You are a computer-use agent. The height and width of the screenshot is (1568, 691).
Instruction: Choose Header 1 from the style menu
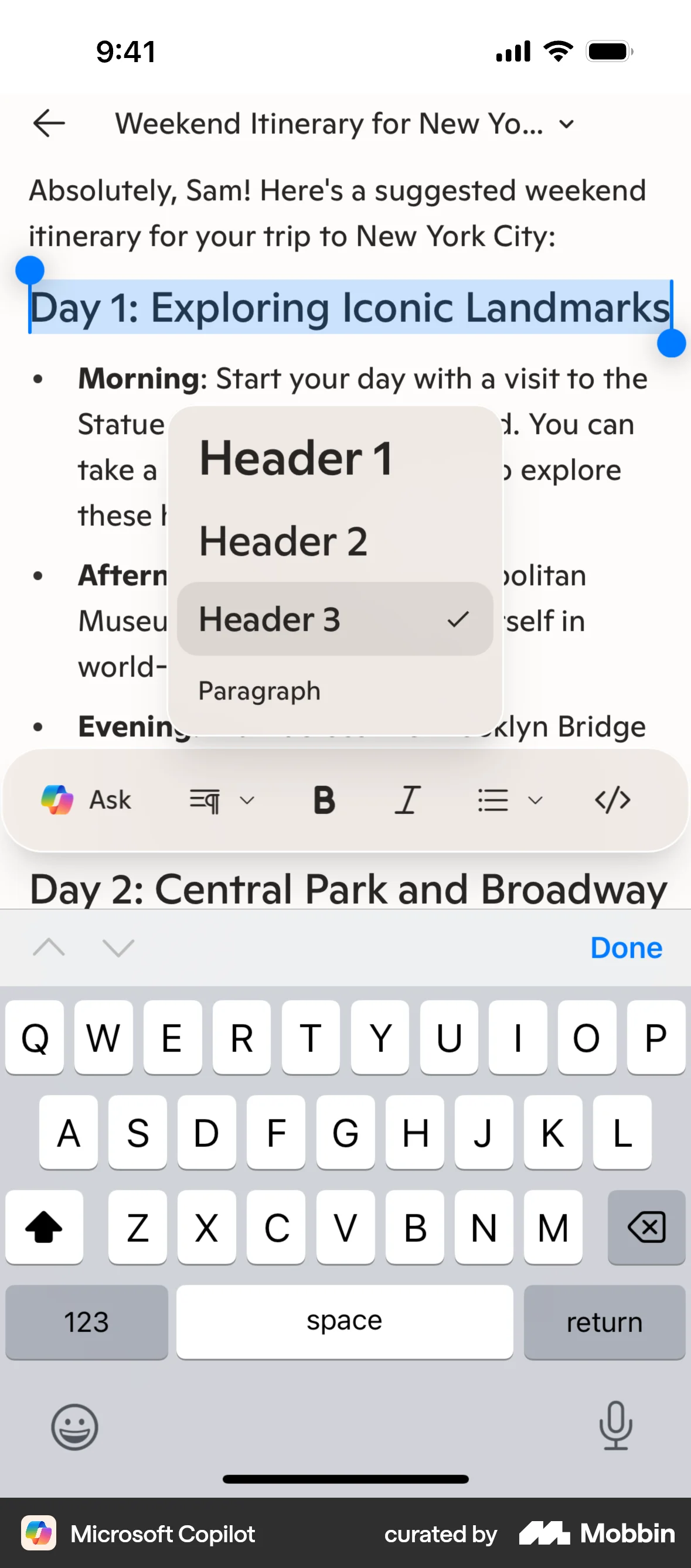point(296,457)
